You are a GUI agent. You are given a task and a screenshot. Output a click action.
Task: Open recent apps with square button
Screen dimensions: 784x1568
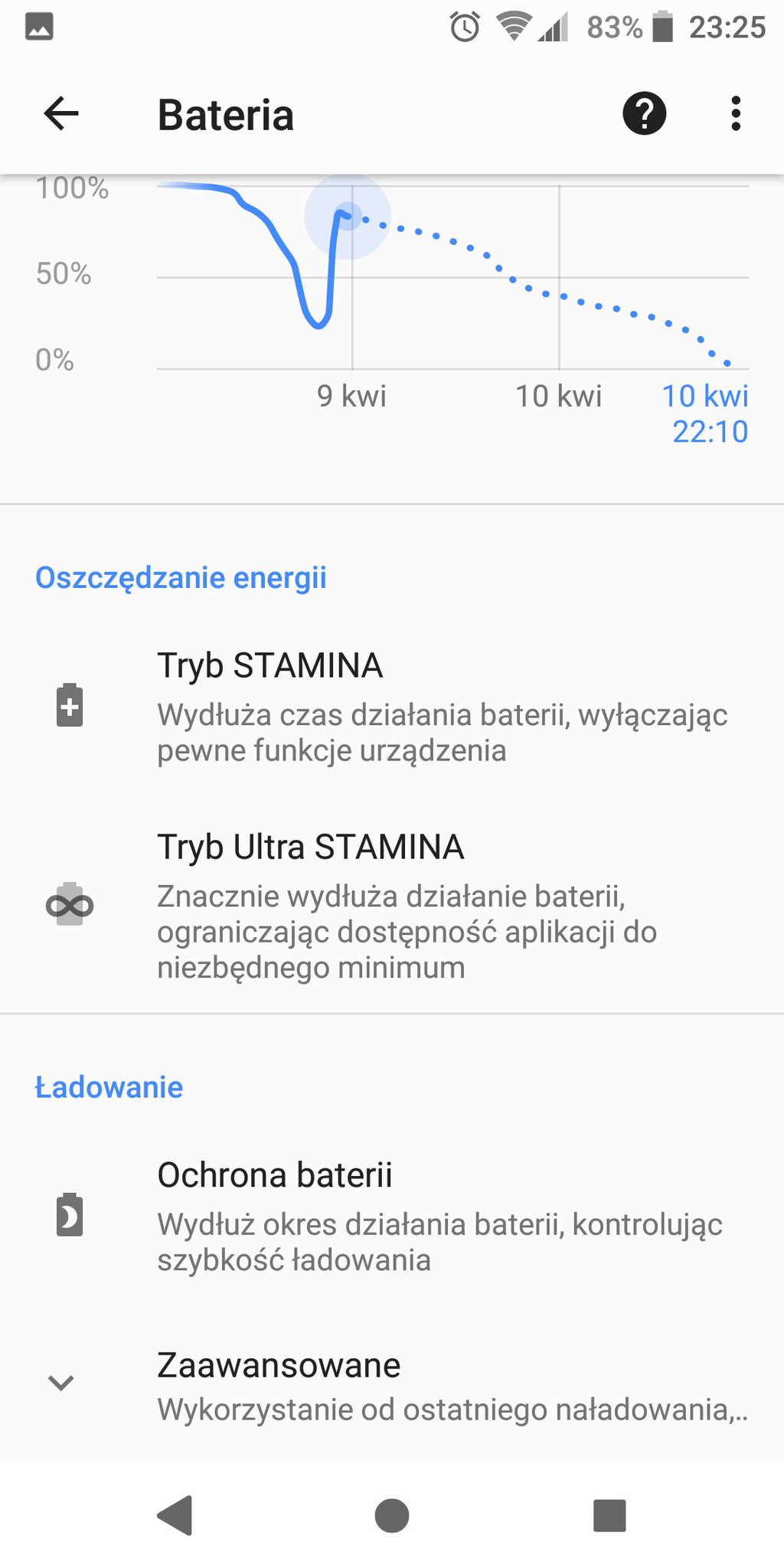point(609,1515)
